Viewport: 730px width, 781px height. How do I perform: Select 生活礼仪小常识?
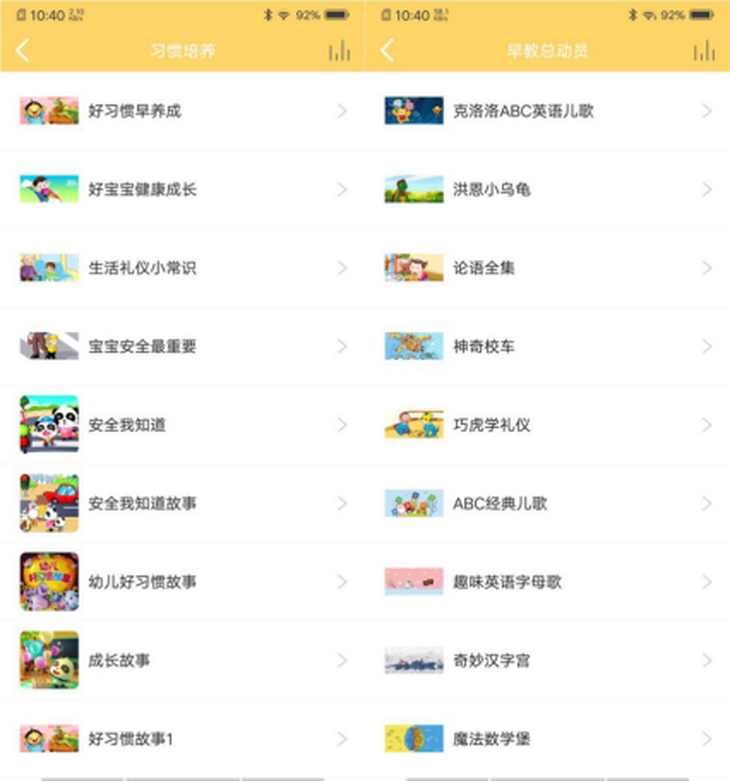tap(183, 268)
